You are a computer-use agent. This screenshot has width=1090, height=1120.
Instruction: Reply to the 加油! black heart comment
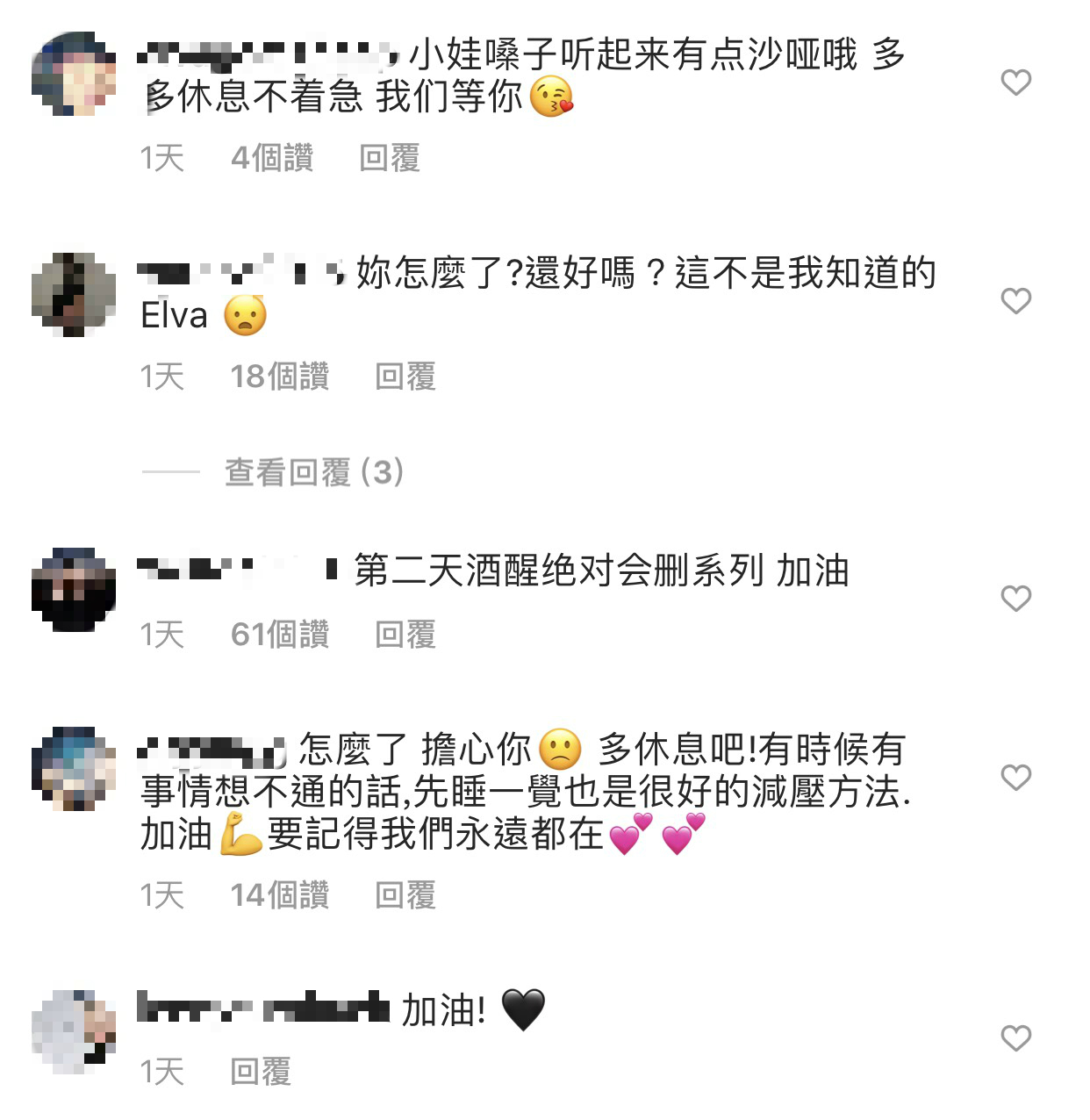click(x=260, y=1072)
